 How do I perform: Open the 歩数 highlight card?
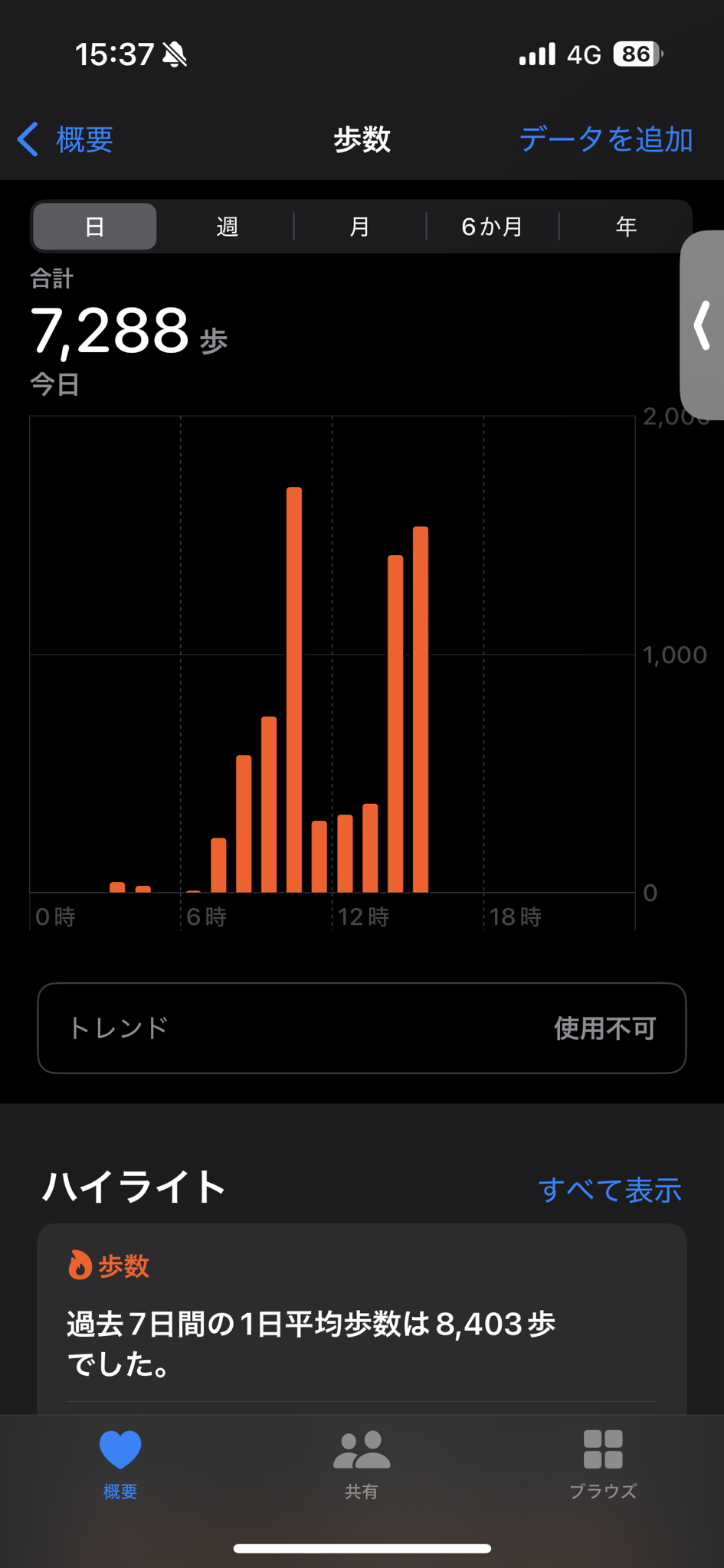(x=362, y=1317)
